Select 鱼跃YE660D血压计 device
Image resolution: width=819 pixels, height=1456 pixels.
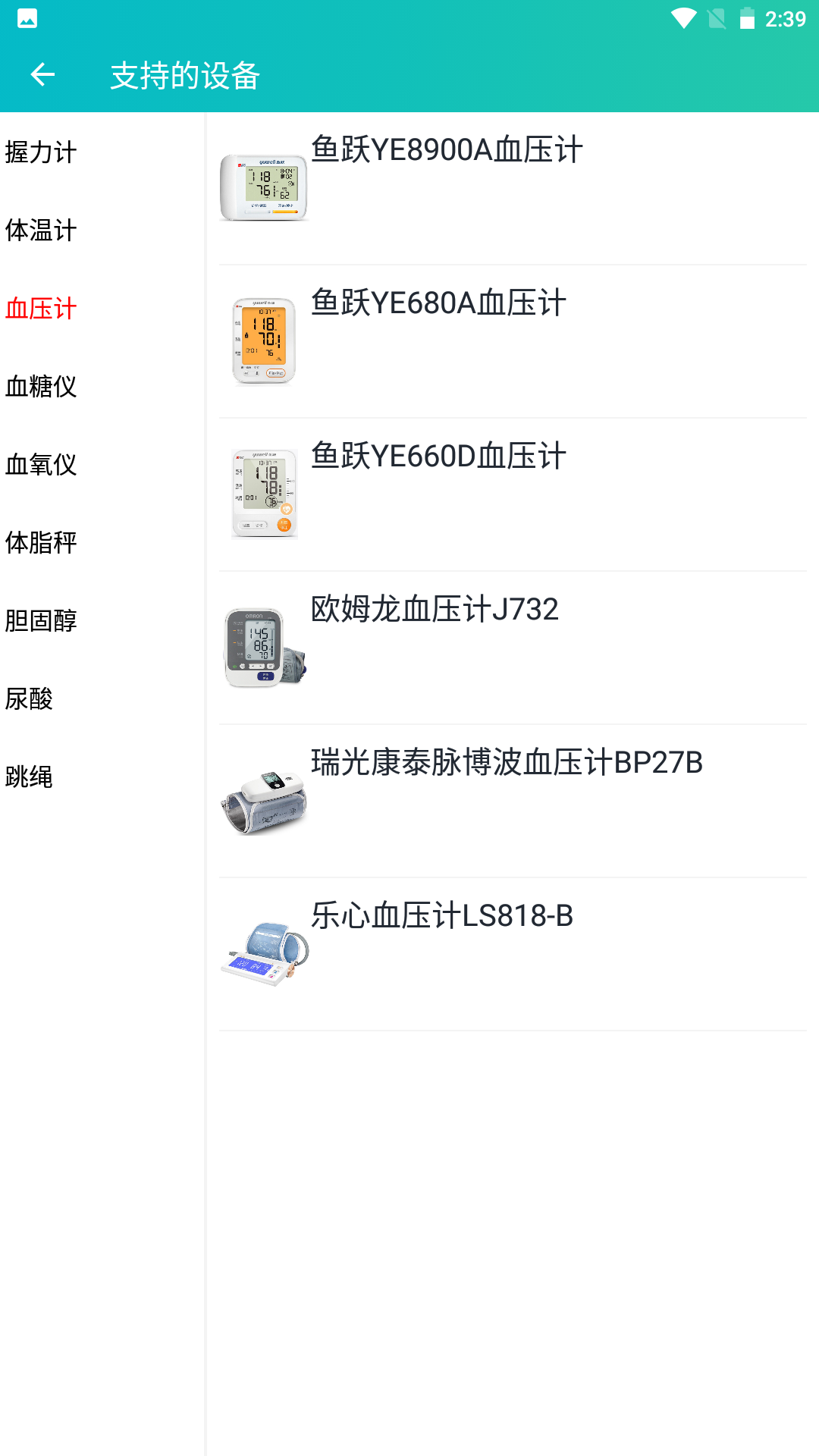512,494
